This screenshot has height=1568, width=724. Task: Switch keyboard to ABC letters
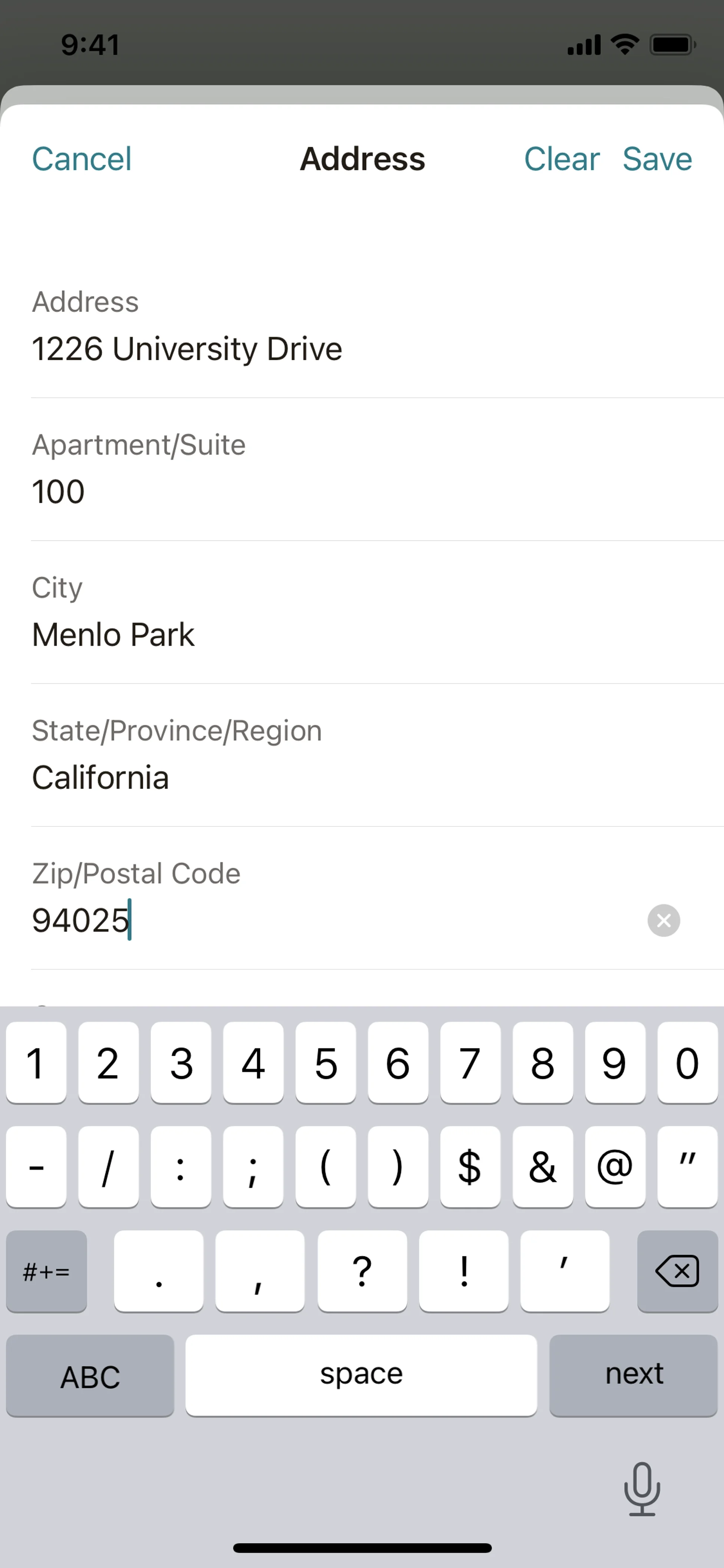90,1375
